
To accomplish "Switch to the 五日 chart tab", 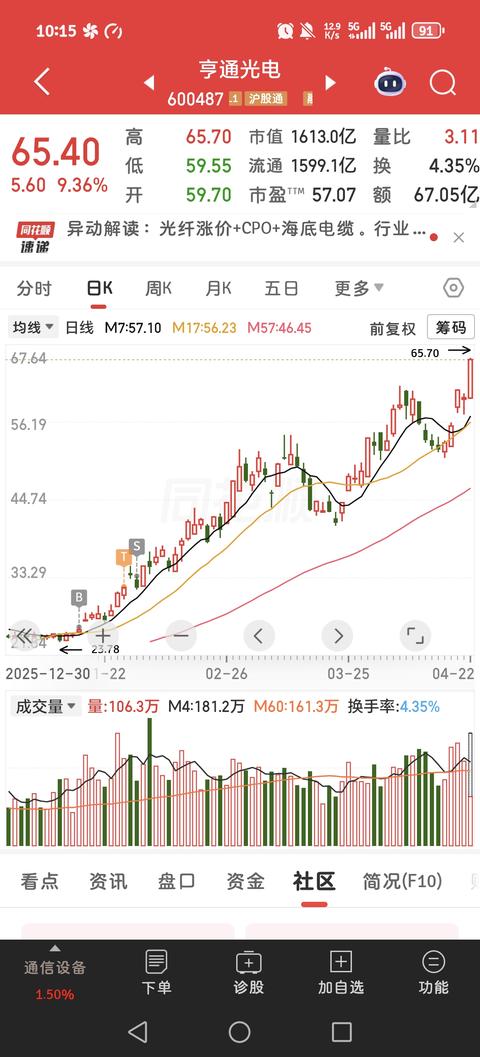I will [x=281, y=289].
